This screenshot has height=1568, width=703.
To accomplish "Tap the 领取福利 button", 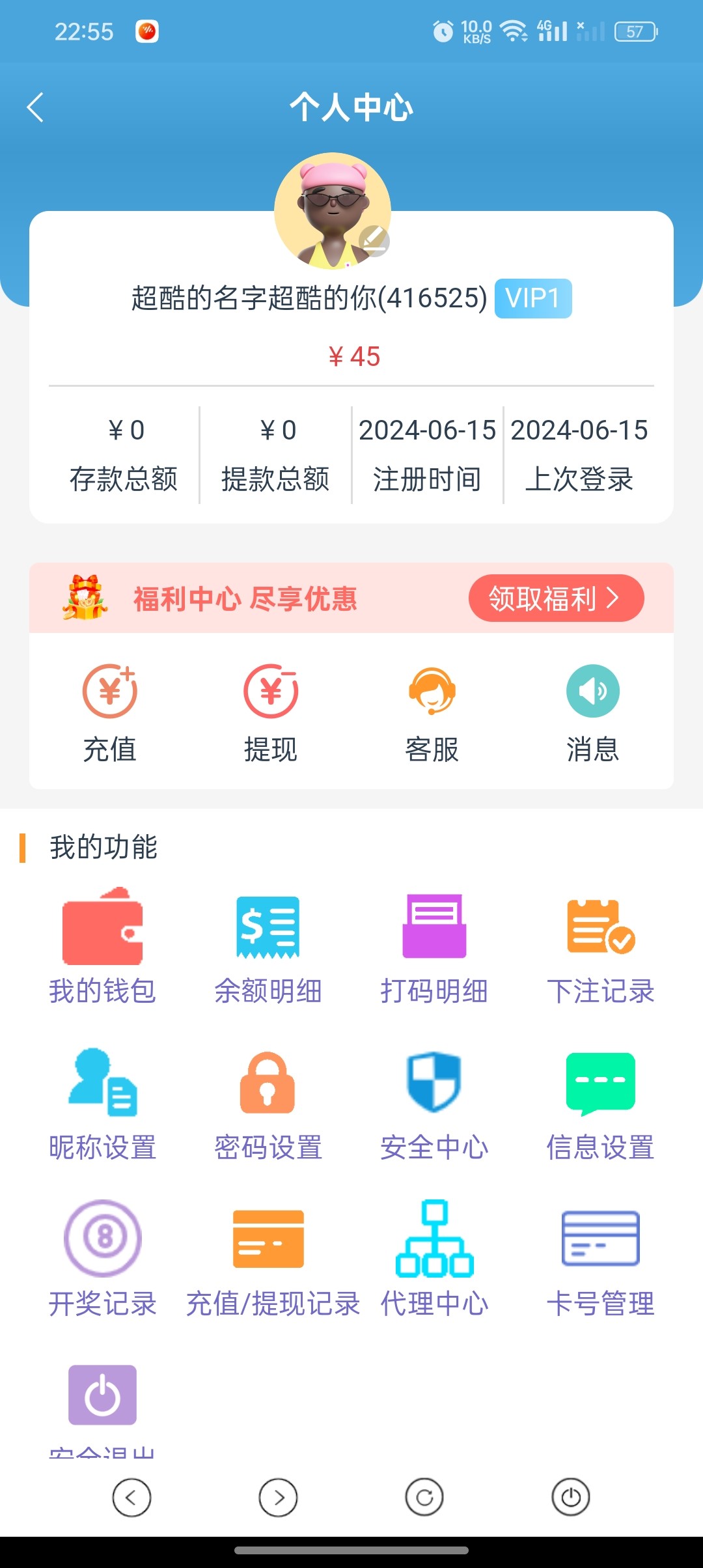I will click(x=556, y=598).
